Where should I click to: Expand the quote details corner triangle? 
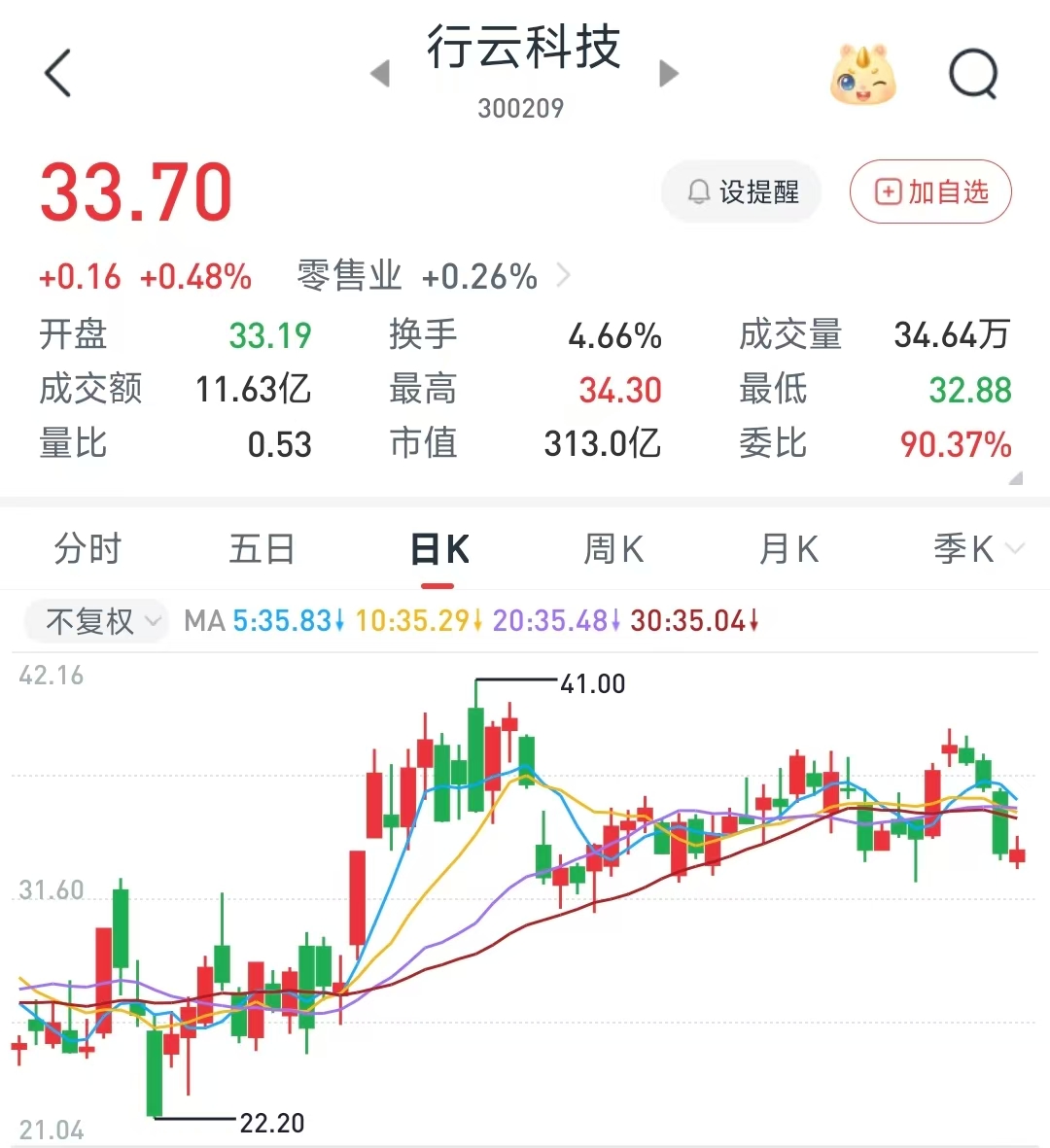coord(1016,479)
